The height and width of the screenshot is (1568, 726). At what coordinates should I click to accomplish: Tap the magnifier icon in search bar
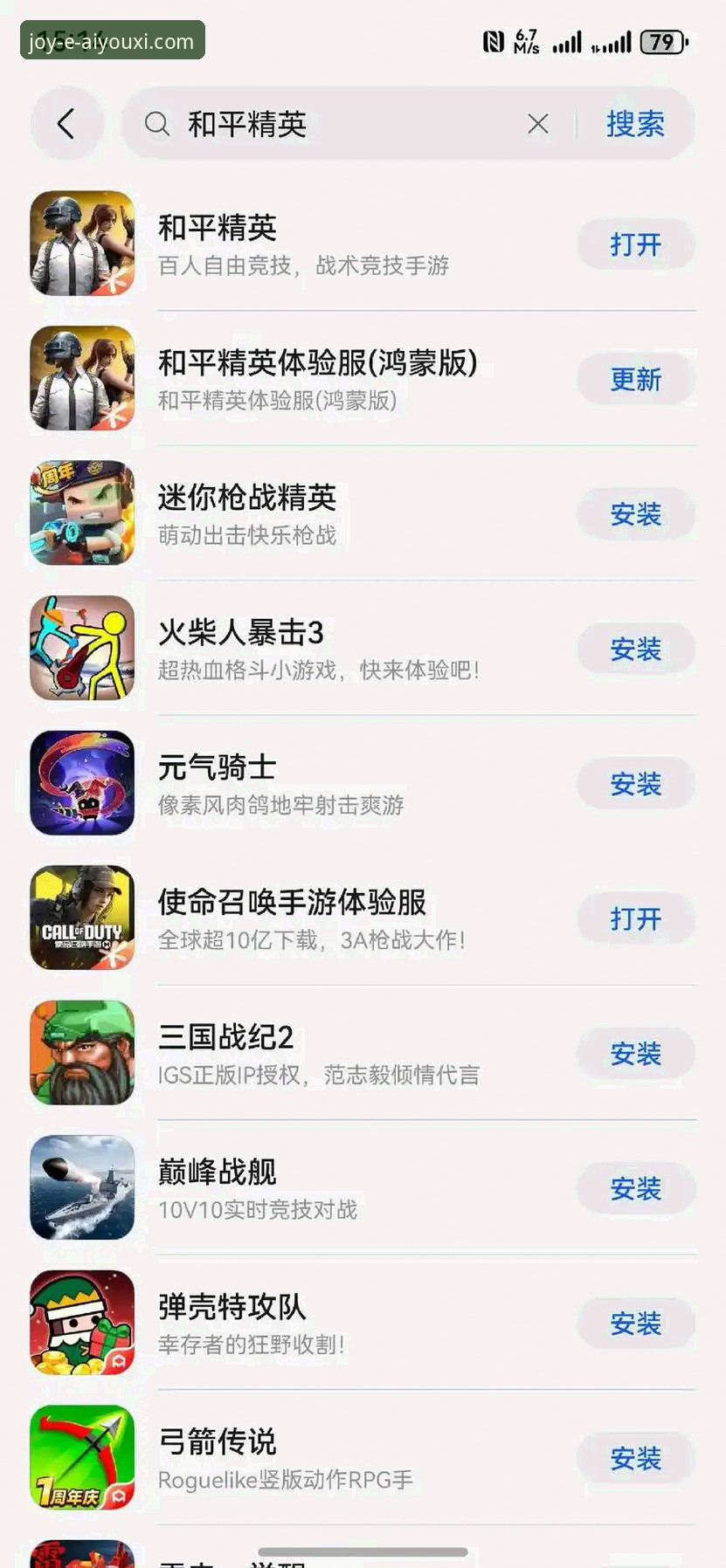coord(157,124)
